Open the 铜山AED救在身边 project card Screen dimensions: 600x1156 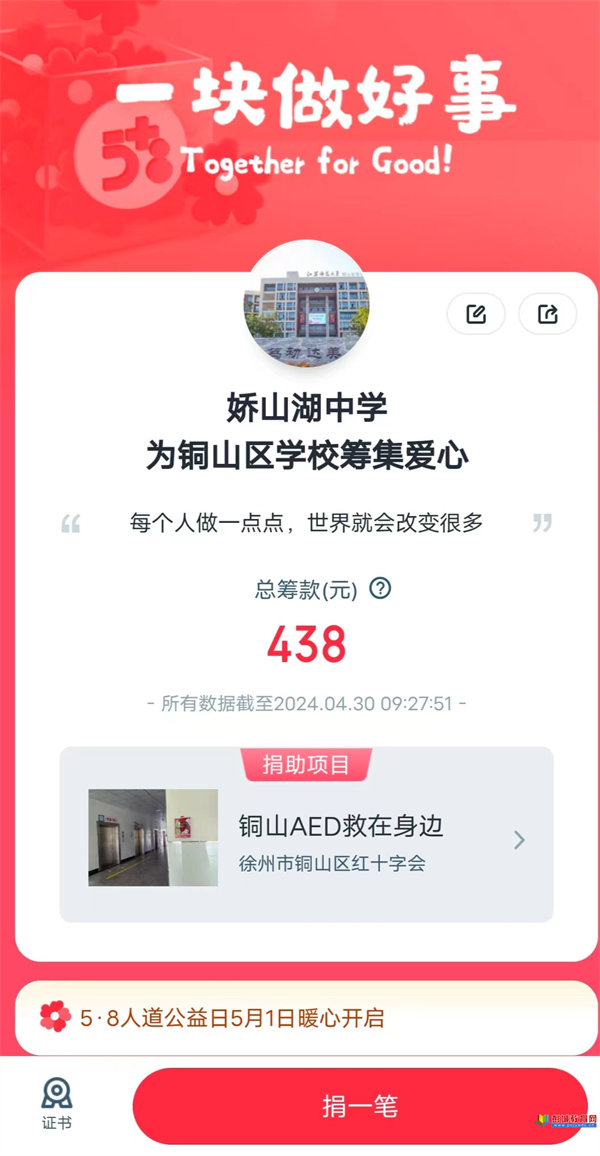306,839
